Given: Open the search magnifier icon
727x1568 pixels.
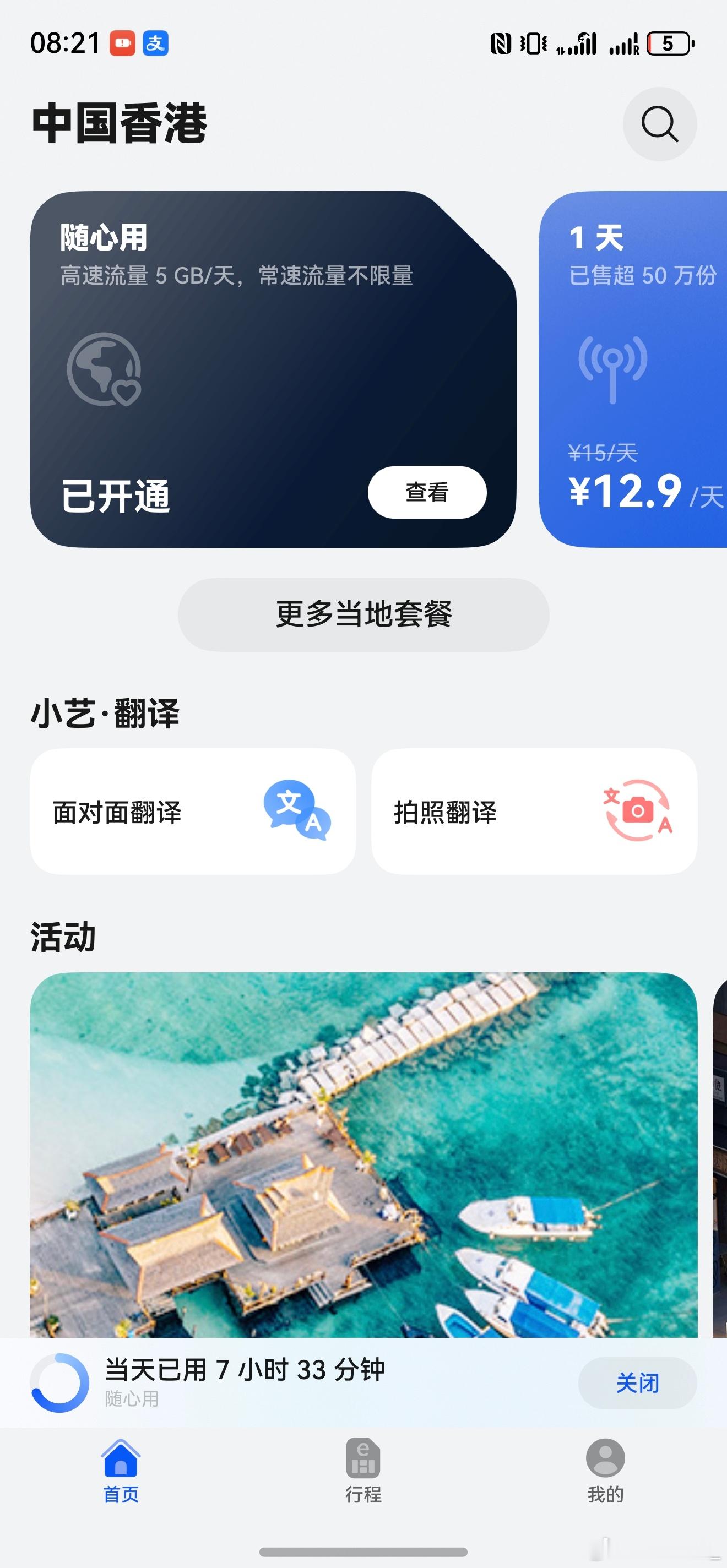Looking at the screenshot, I should [x=660, y=123].
